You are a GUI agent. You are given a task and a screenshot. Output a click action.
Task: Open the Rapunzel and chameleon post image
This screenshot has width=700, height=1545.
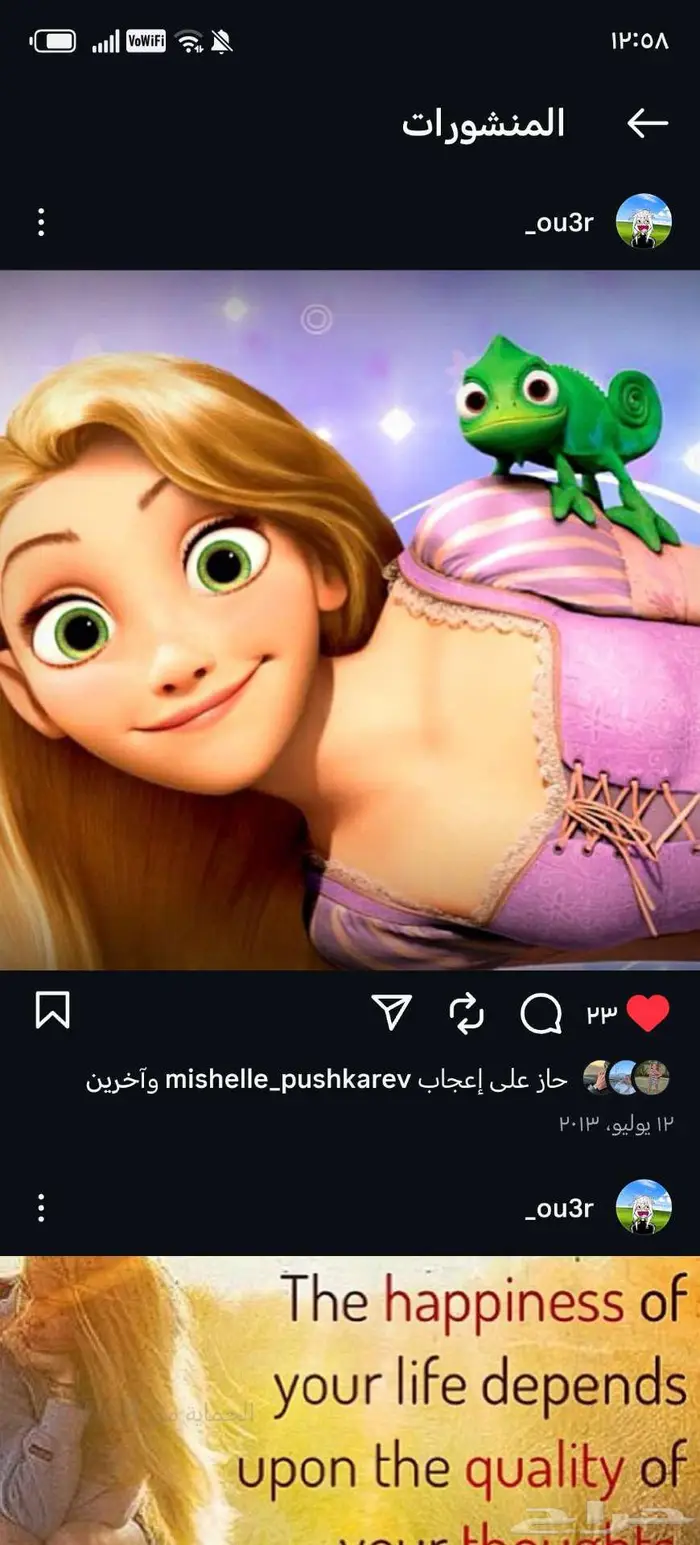pyautogui.click(x=350, y=620)
